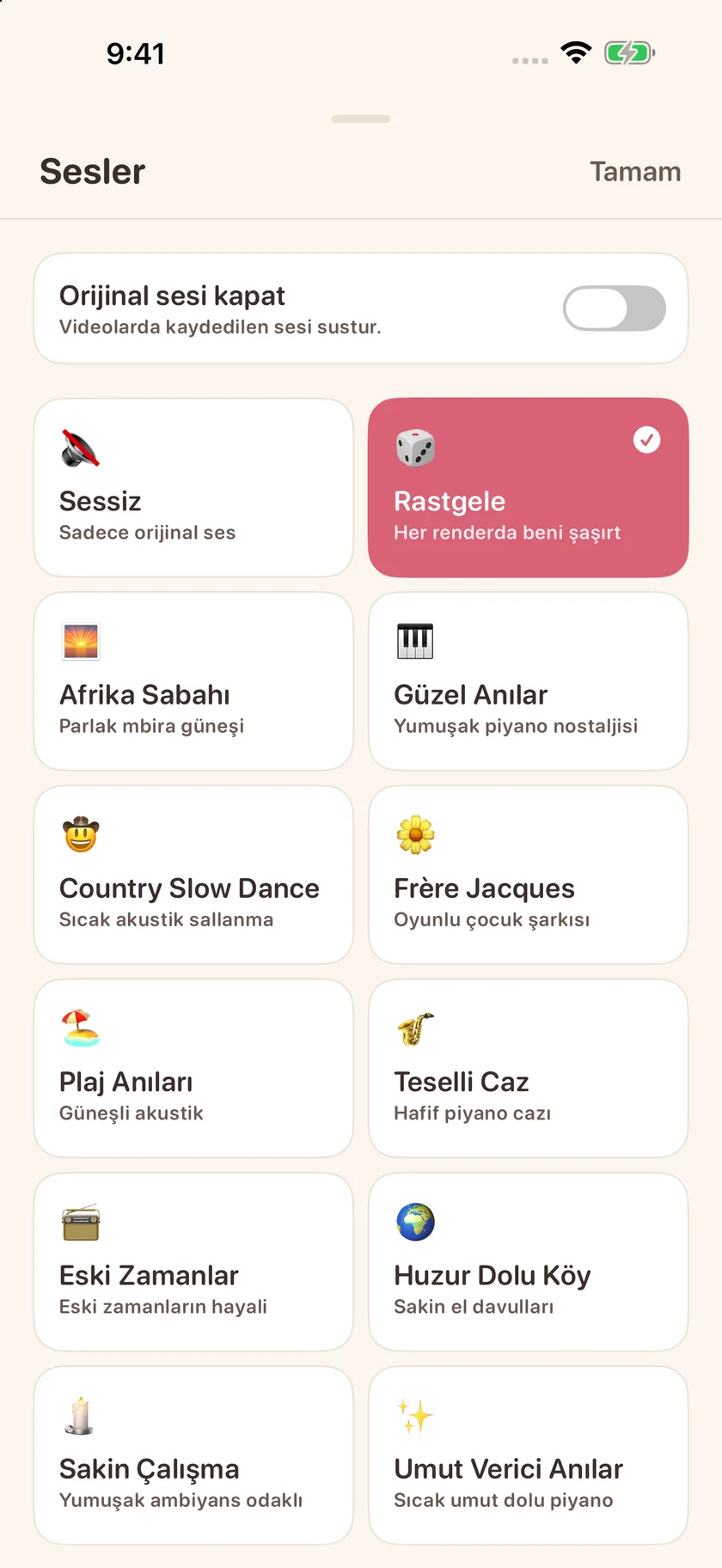Pick the Huzur Dolu Köy track
The width and height of the screenshot is (722, 1568).
pos(528,1262)
